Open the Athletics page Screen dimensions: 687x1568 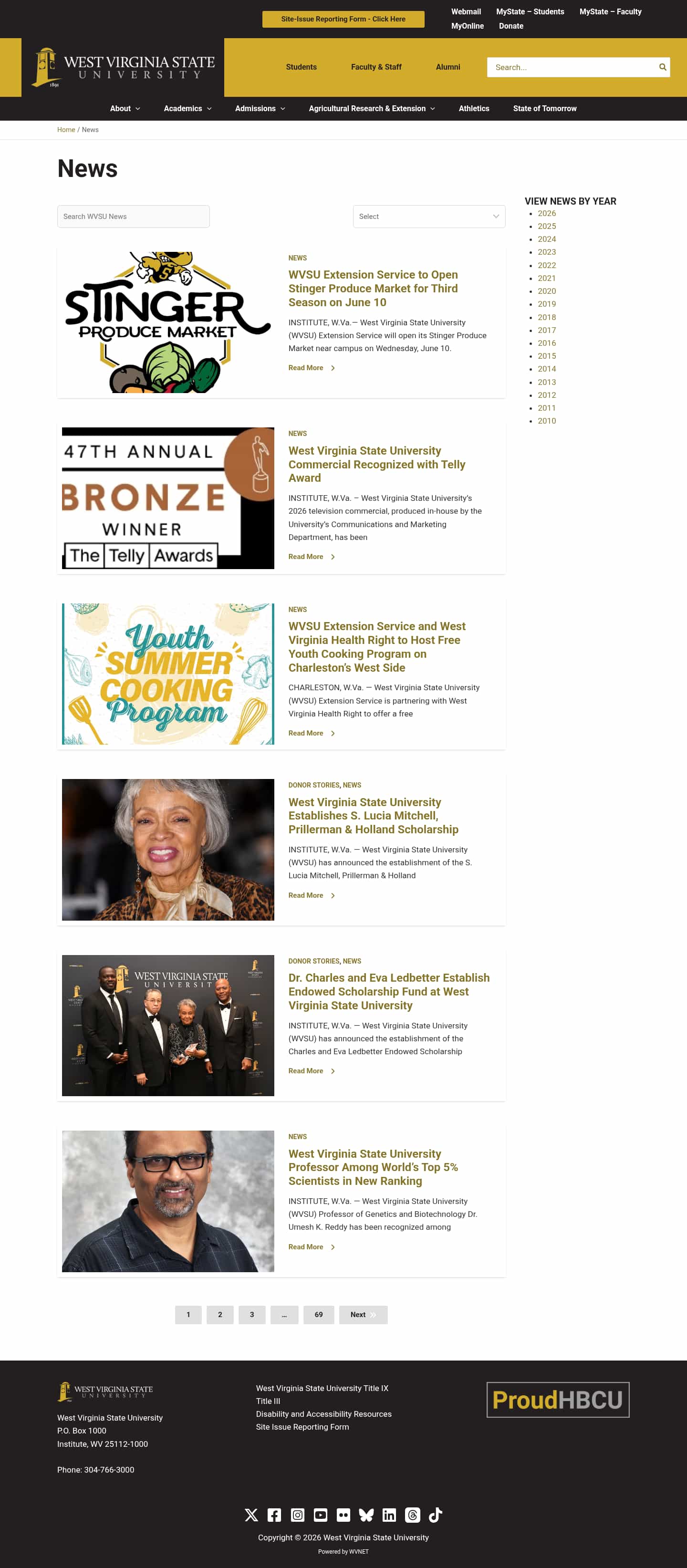[473, 108]
